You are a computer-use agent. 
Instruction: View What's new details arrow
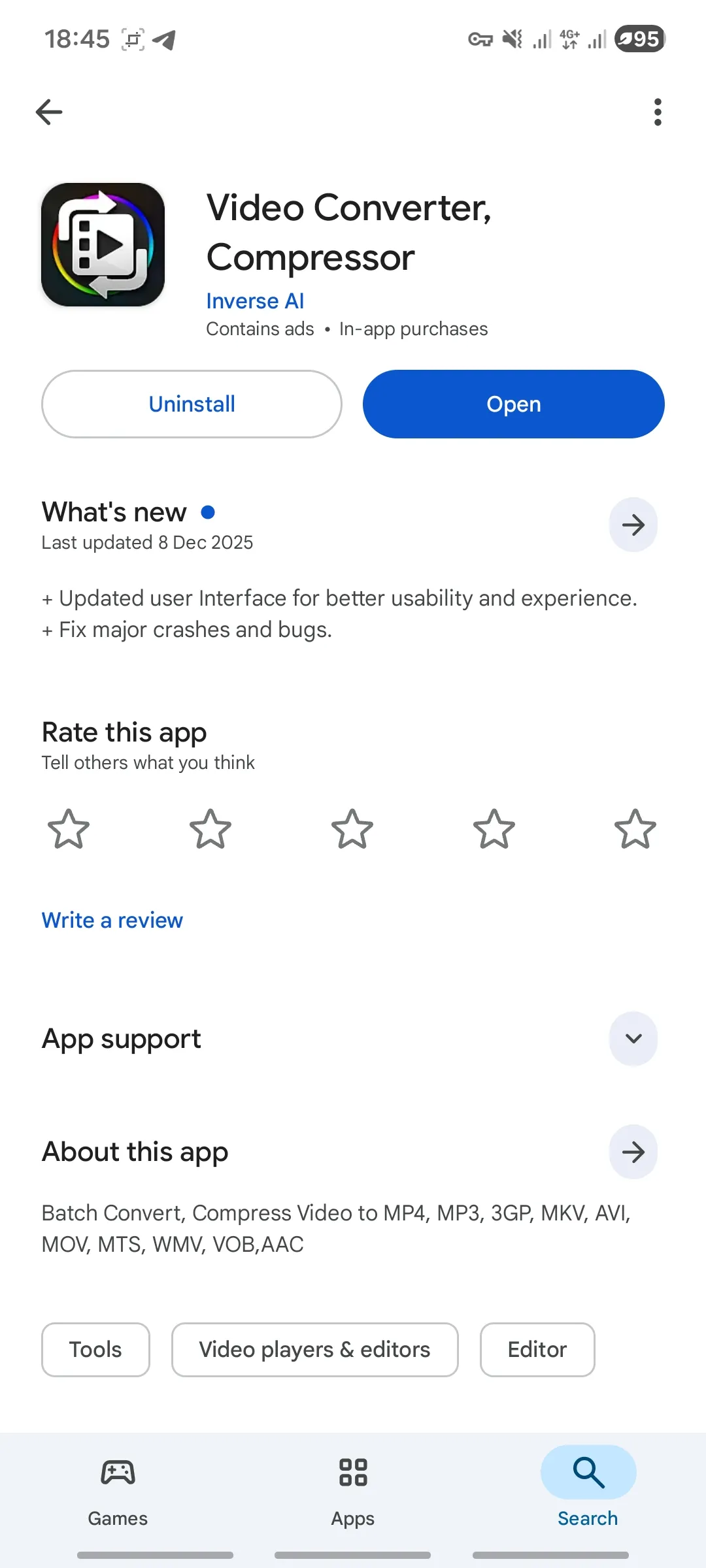[x=633, y=525]
